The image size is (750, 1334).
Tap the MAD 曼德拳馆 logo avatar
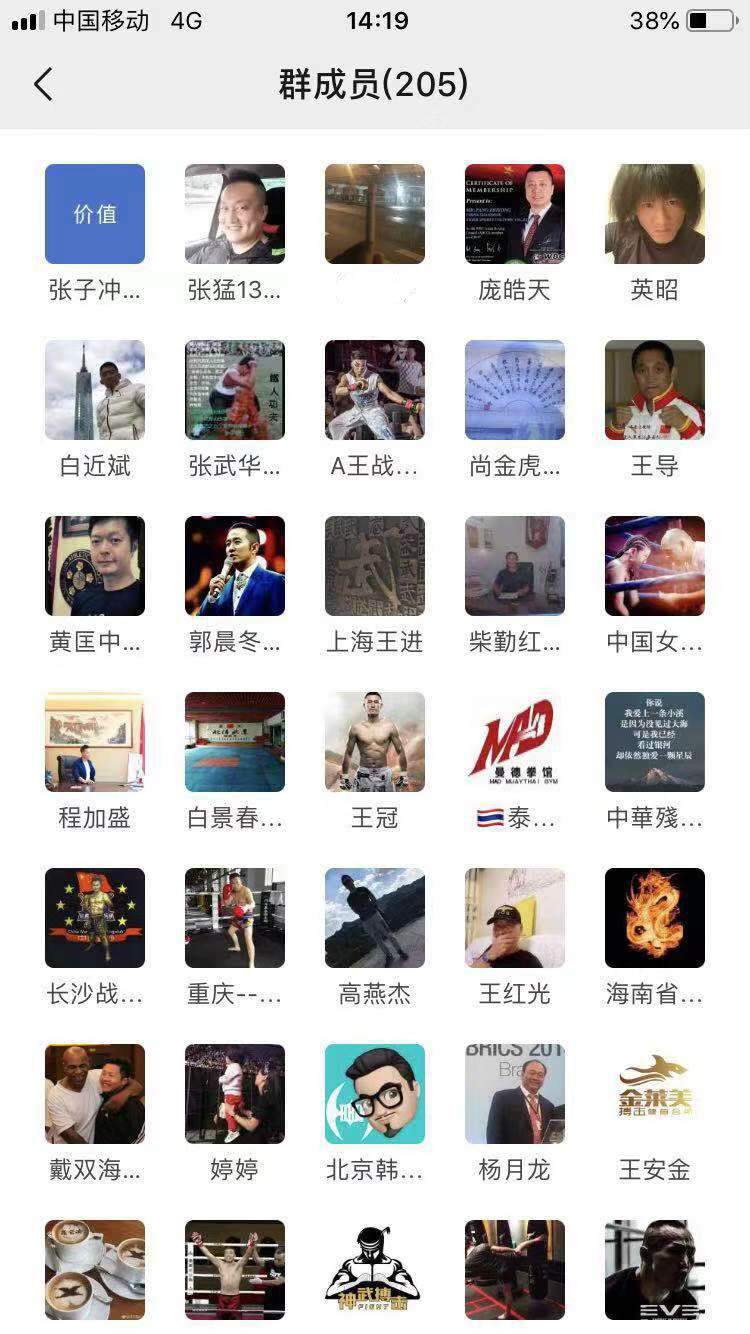pyautogui.click(x=514, y=741)
